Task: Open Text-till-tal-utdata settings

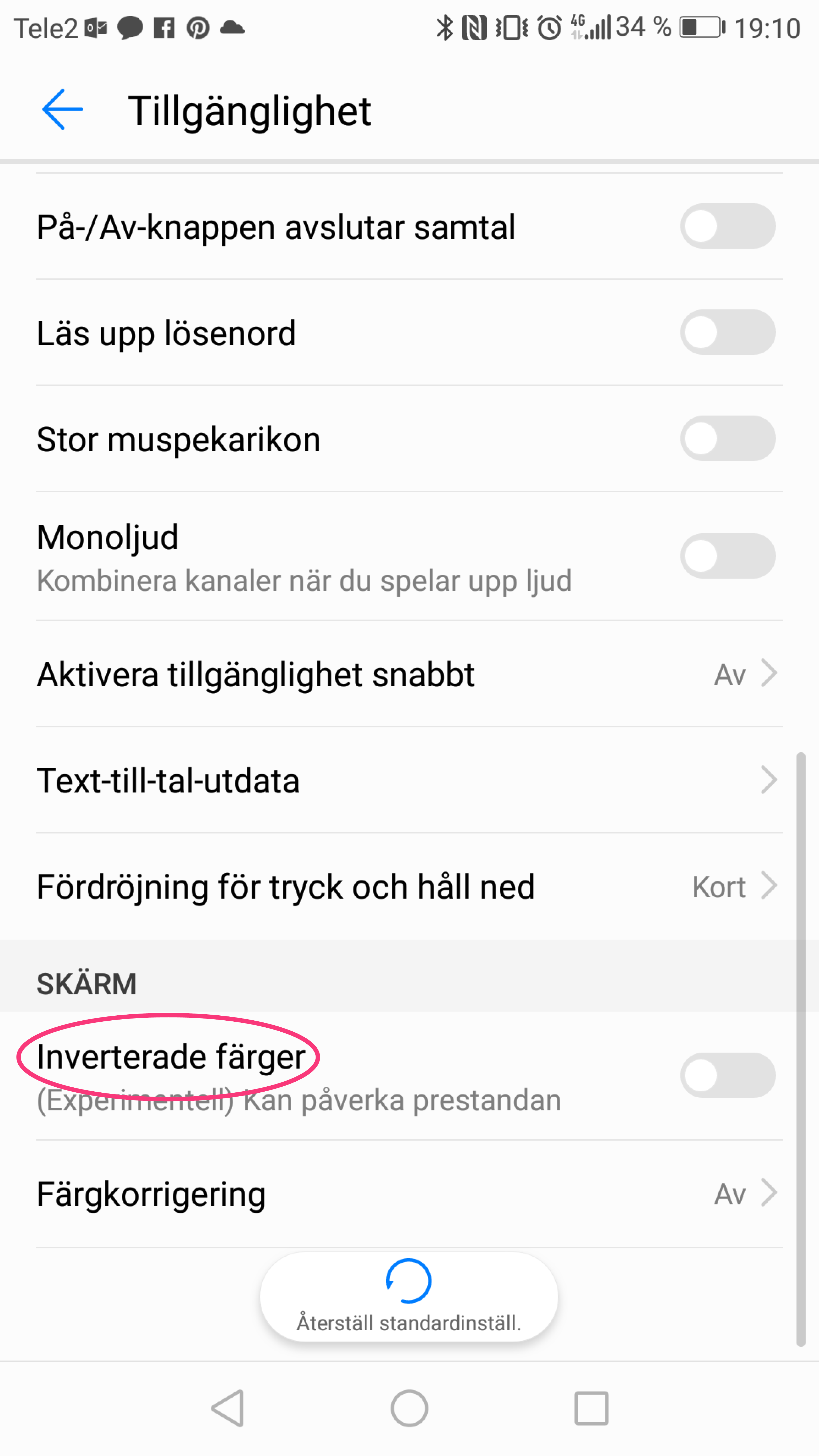Action: coord(409,780)
